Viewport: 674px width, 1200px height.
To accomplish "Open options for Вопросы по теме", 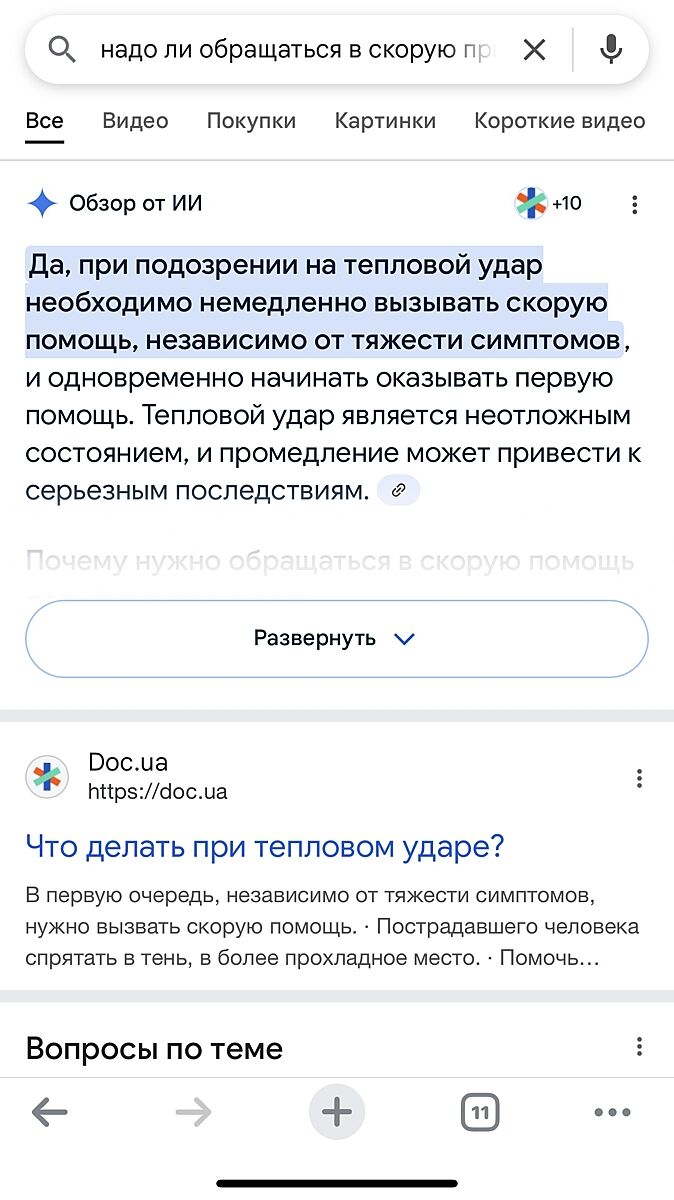I will coord(639,1047).
